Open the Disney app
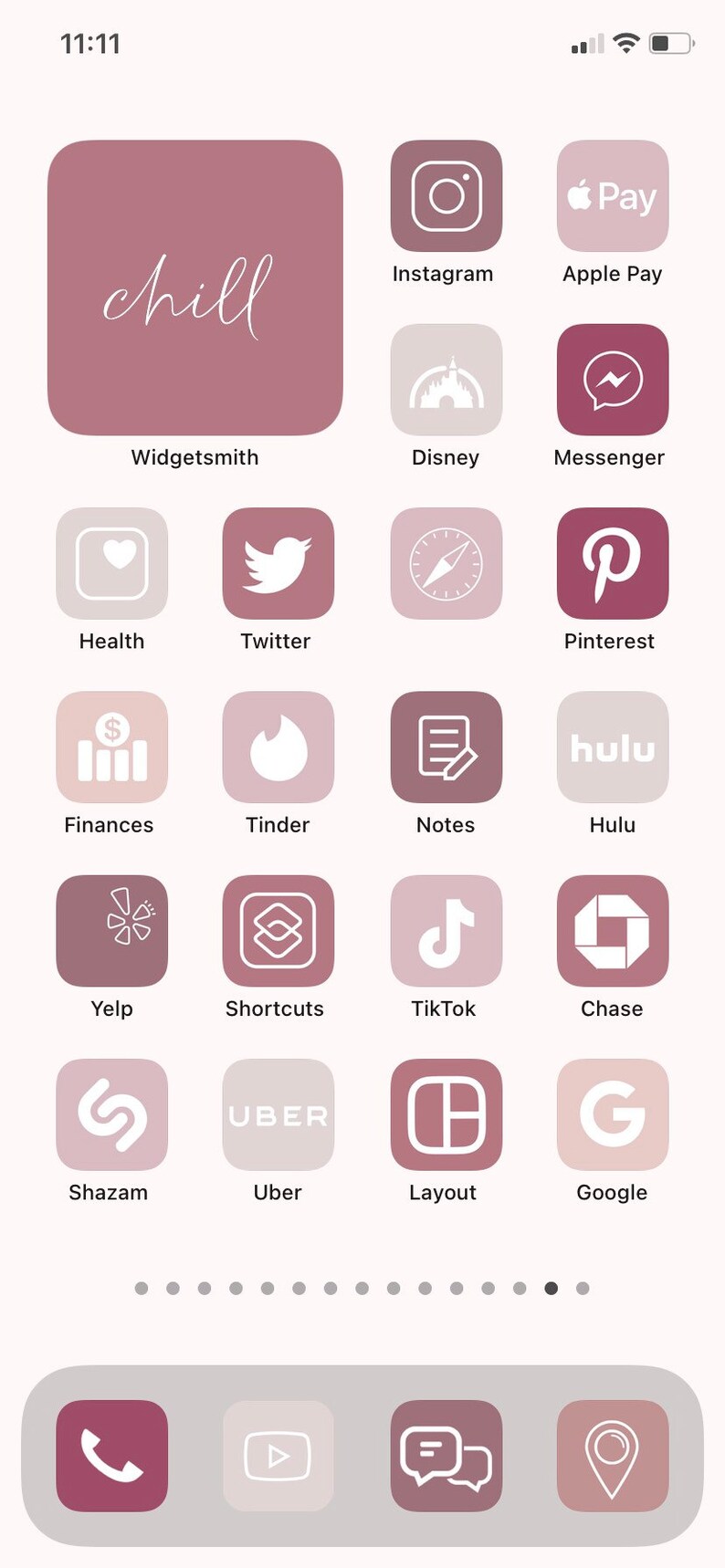The width and height of the screenshot is (725, 1568). [x=446, y=380]
